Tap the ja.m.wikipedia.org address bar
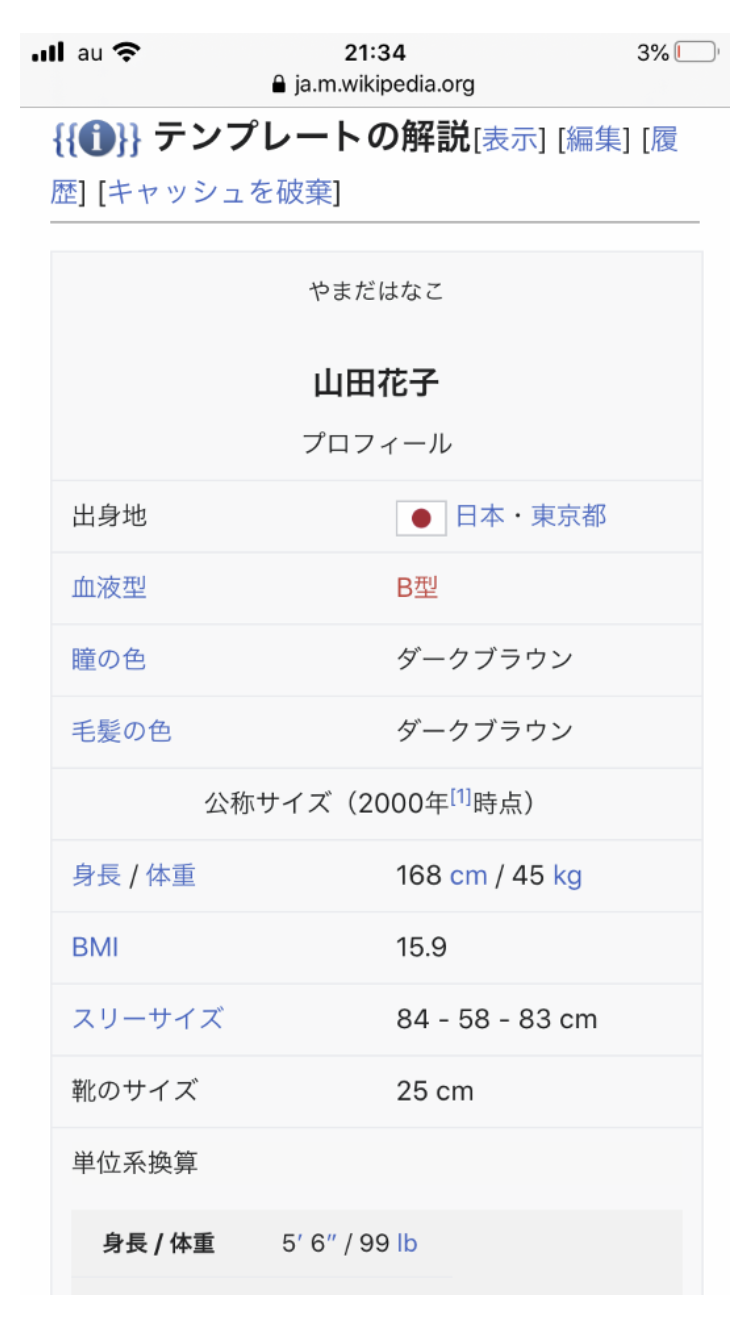This screenshot has width=750, height=1334. 375,84
